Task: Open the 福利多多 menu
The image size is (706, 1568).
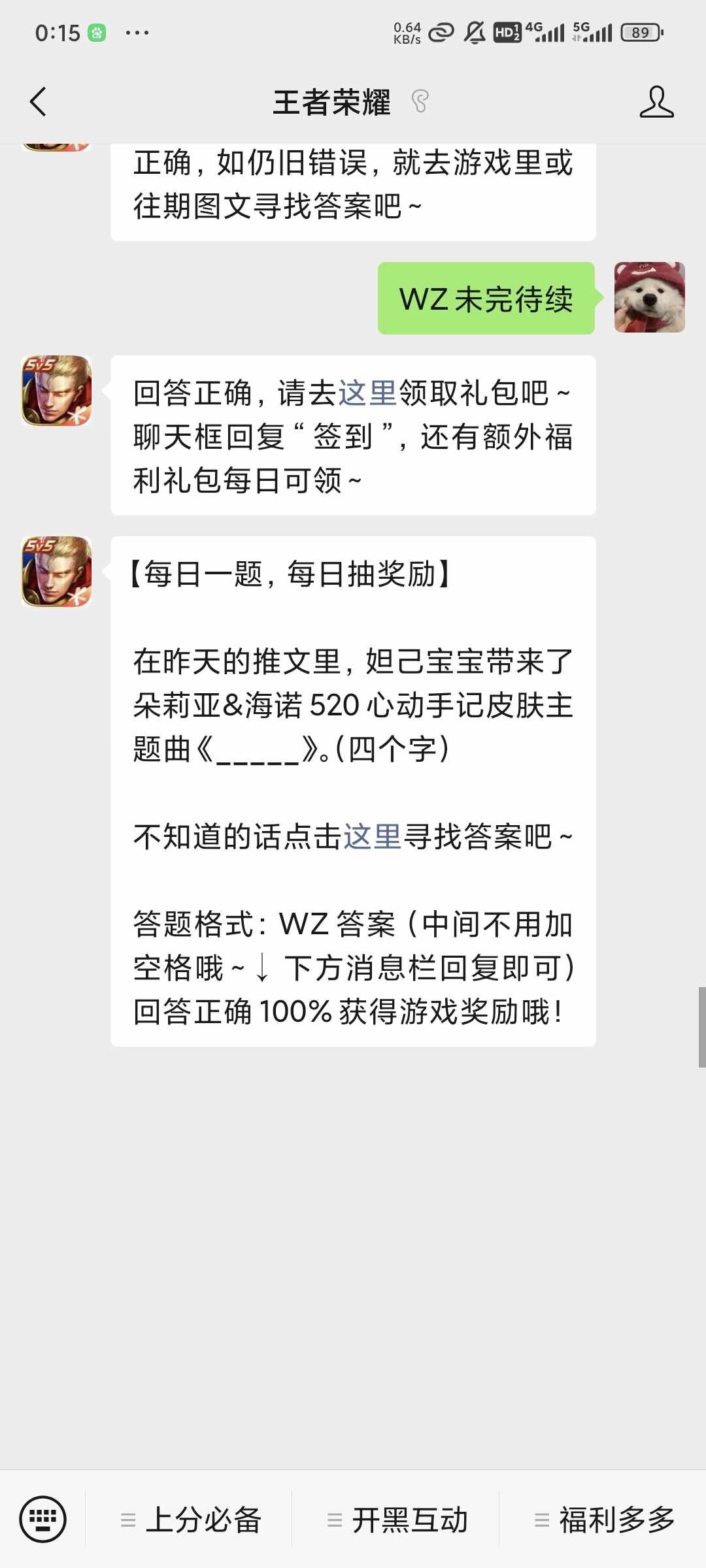Action: coord(604,1520)
